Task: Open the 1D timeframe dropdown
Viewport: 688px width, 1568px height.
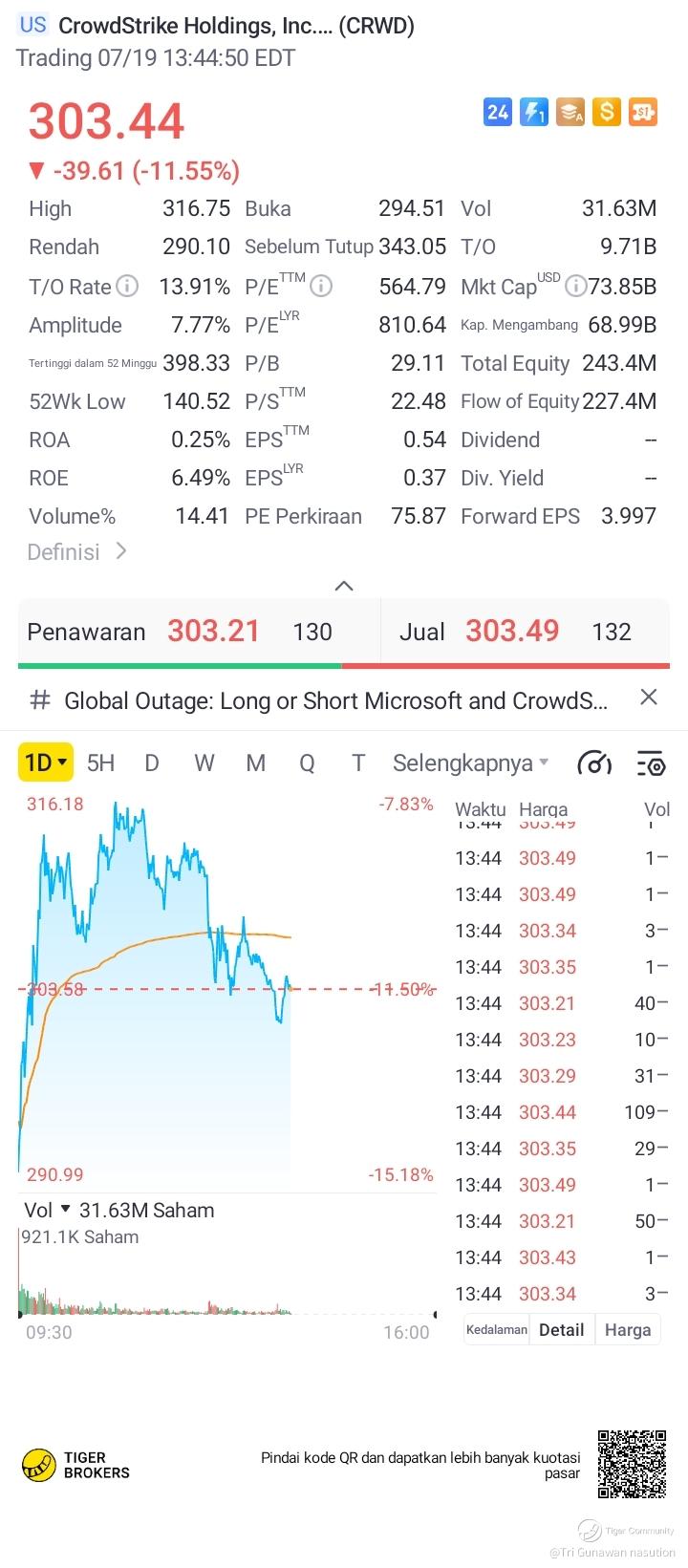Action: pos(46,763)
